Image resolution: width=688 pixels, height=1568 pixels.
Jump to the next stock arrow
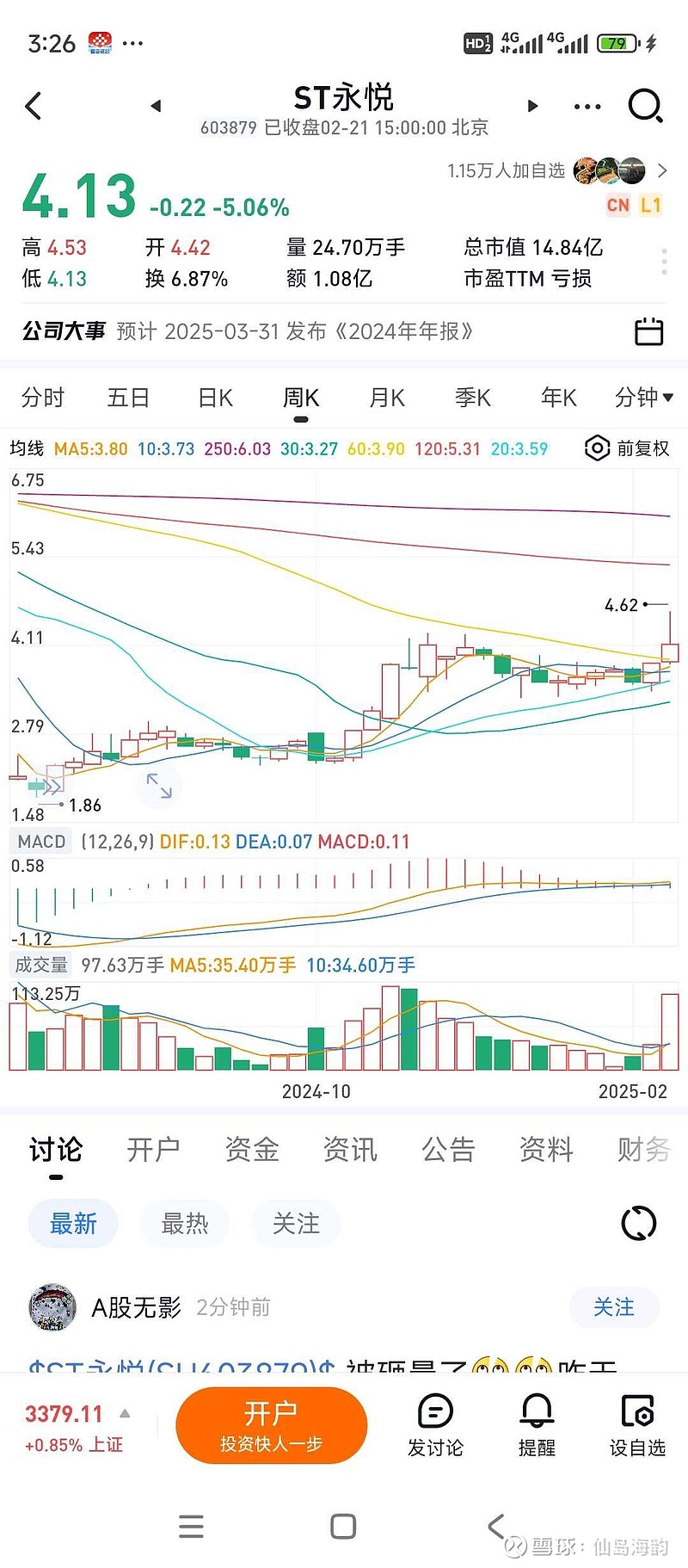click(532, 106)
